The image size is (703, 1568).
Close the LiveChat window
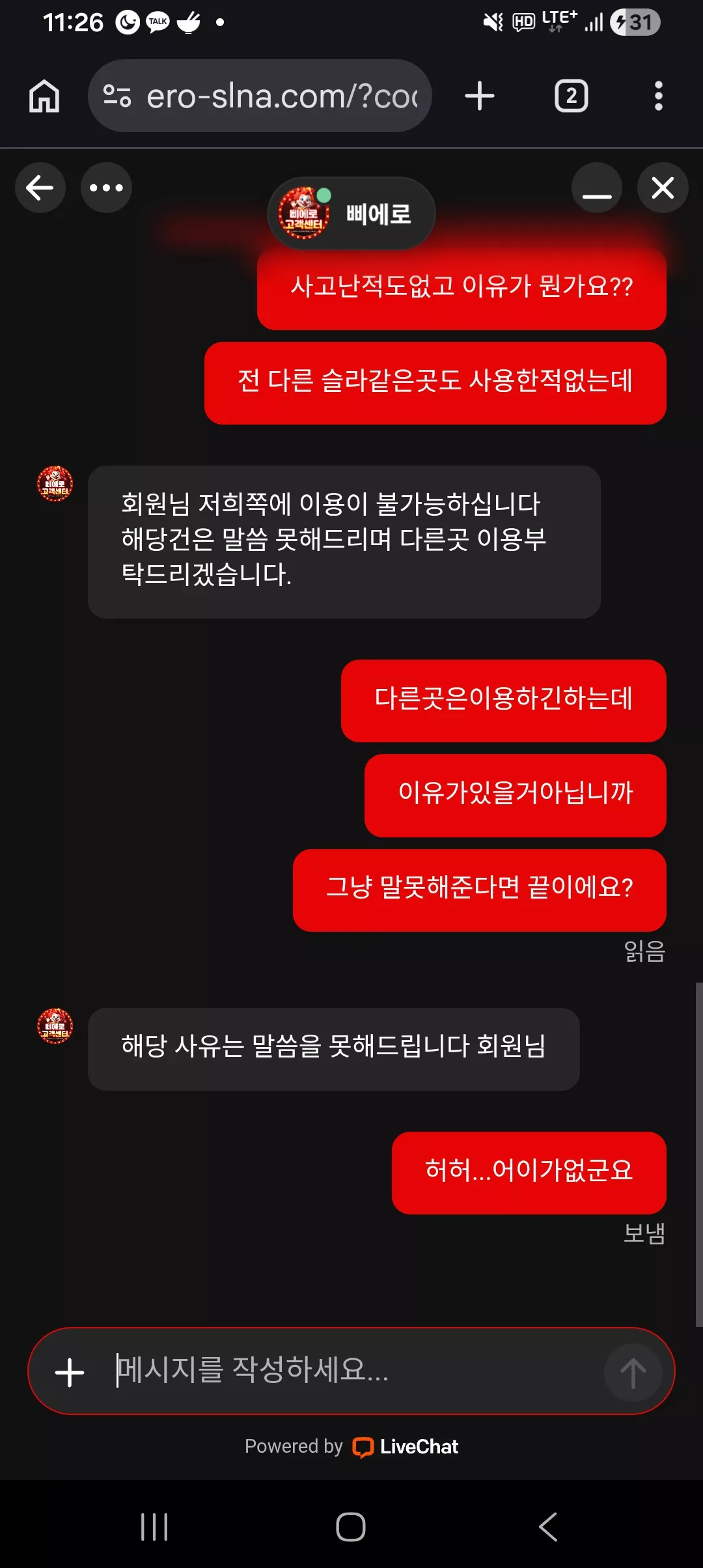tap(663, 188)
